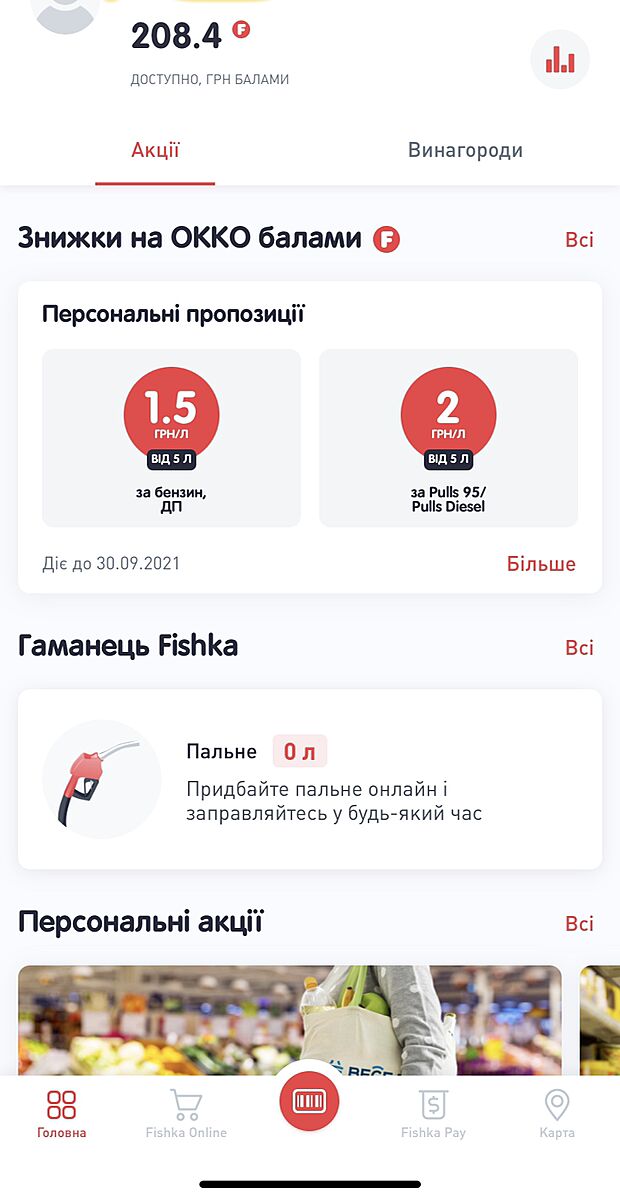Viewport: 620px width, 1200px height.
Task: Open the grocery promo banner
Action: [290, 1020]
